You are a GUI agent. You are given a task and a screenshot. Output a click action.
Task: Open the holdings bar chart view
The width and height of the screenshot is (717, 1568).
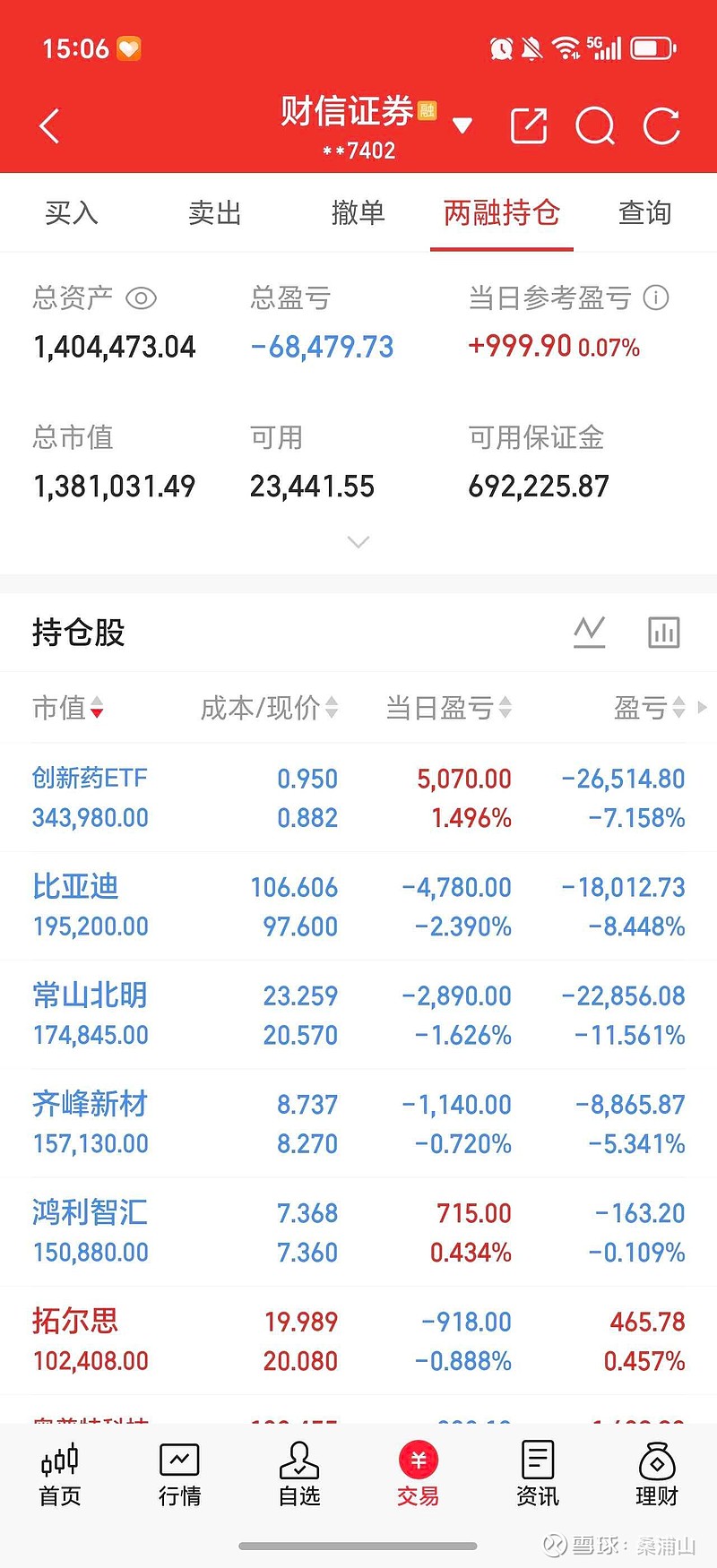point(664,632)
